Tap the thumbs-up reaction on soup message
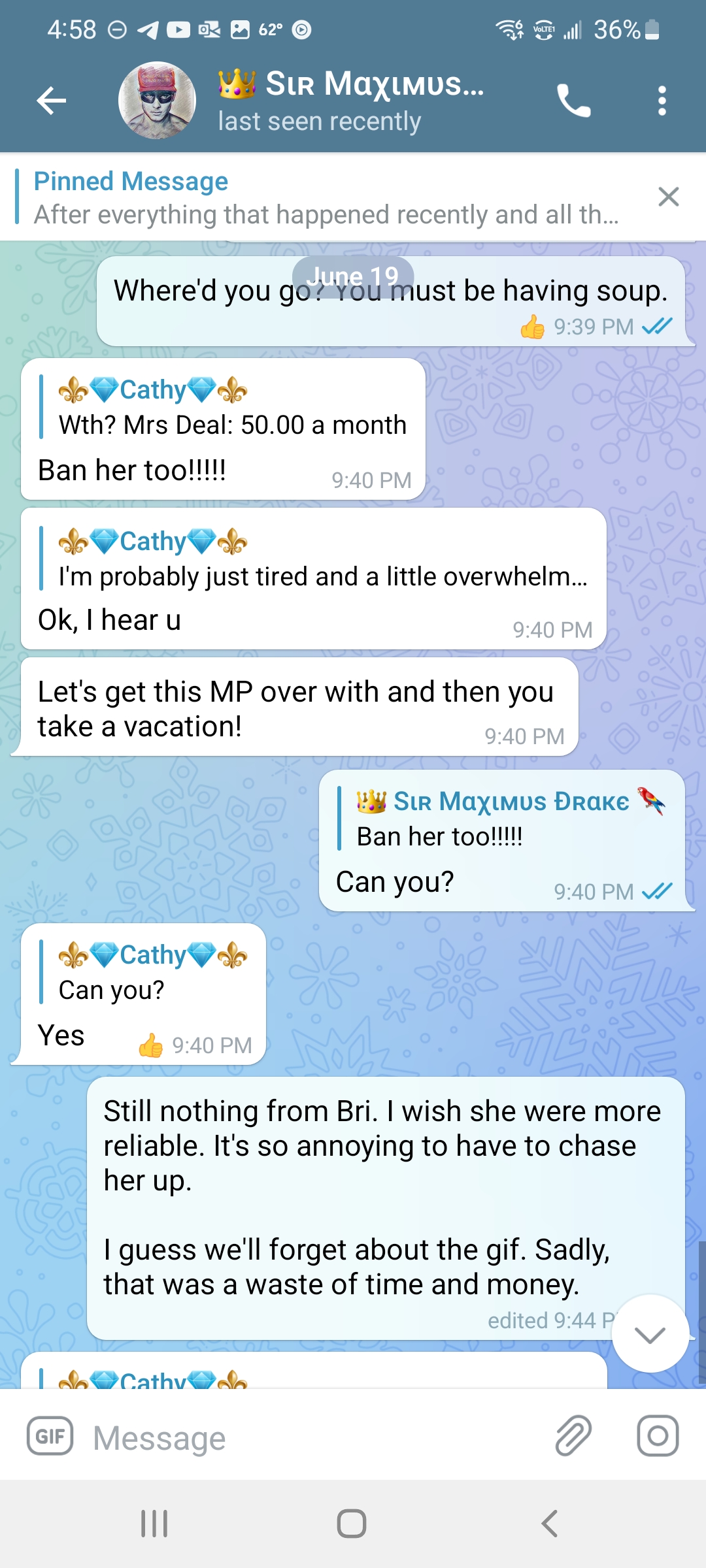706x1568 pixels. [x=533, y=327]
